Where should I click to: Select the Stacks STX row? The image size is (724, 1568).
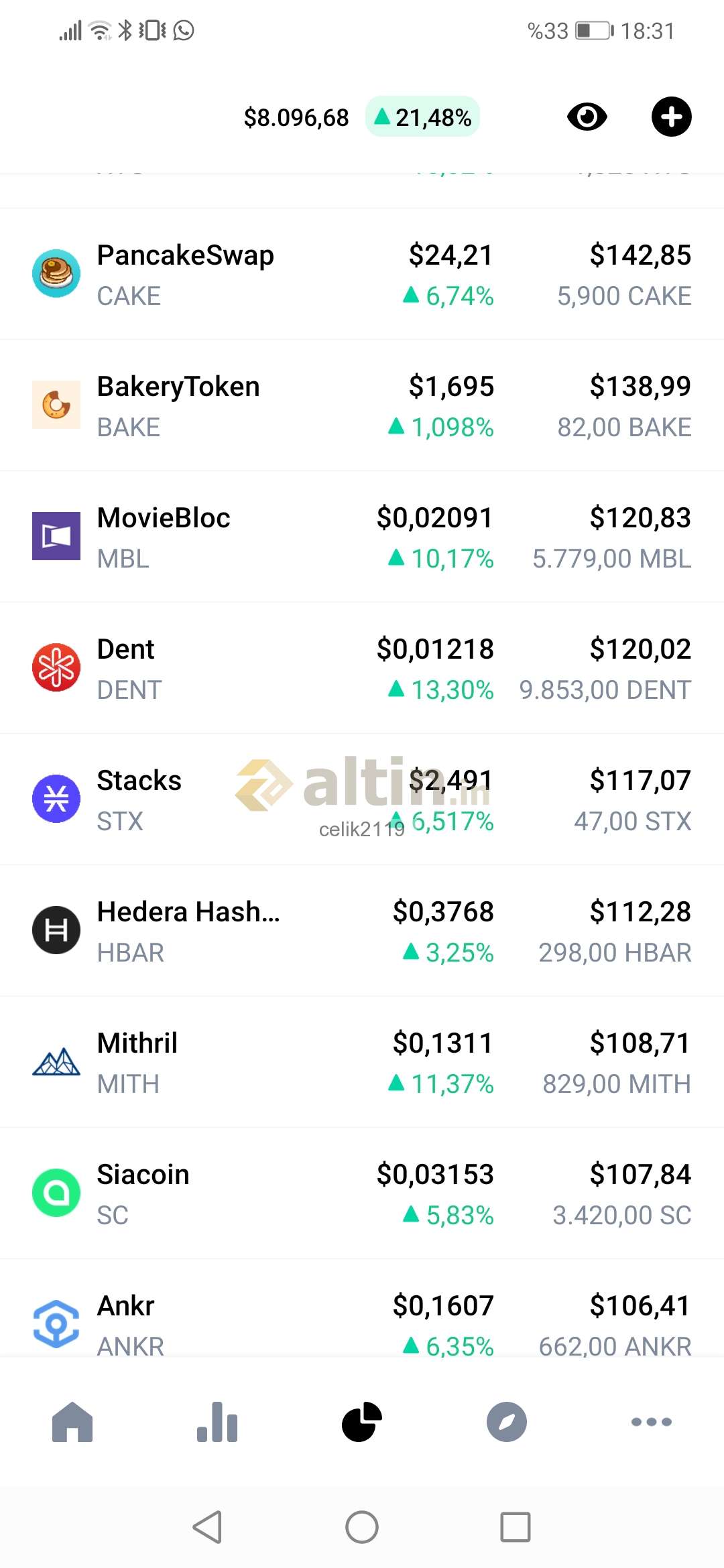coord(362,799)
